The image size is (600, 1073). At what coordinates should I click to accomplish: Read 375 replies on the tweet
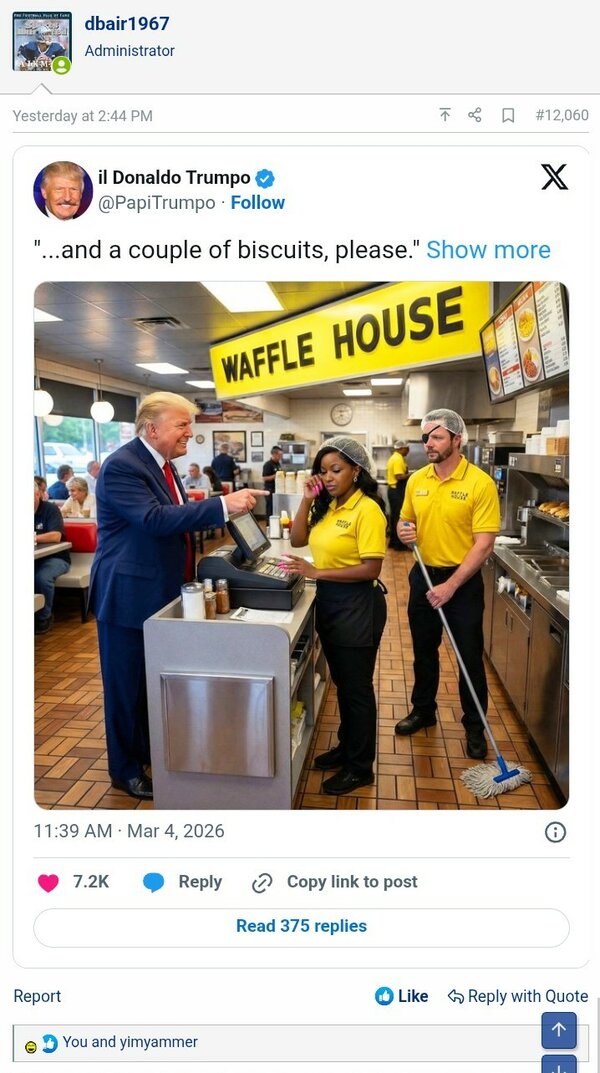click(301, 926)
